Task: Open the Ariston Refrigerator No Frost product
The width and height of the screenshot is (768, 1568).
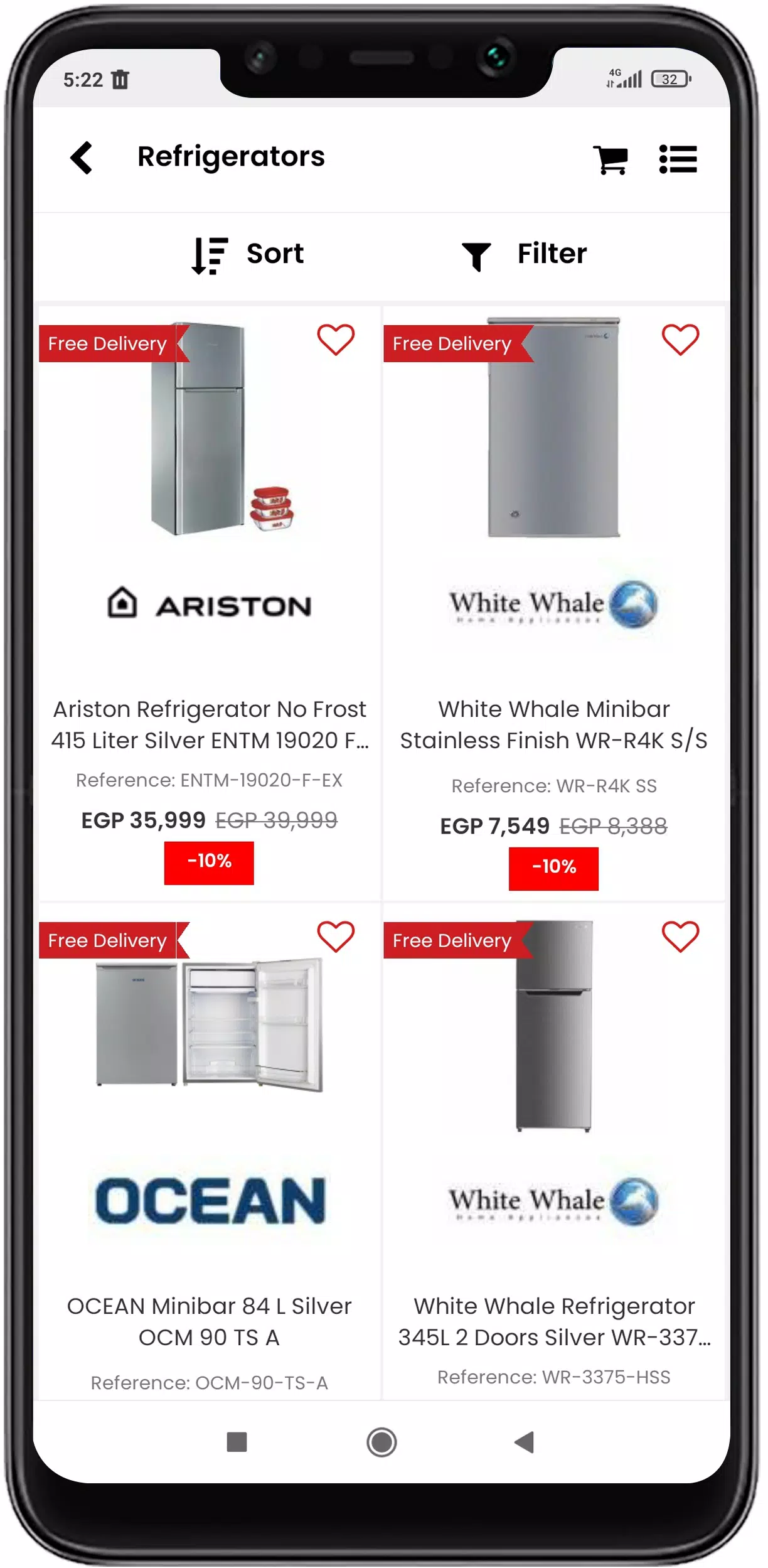Action: [x=210, y=726]
